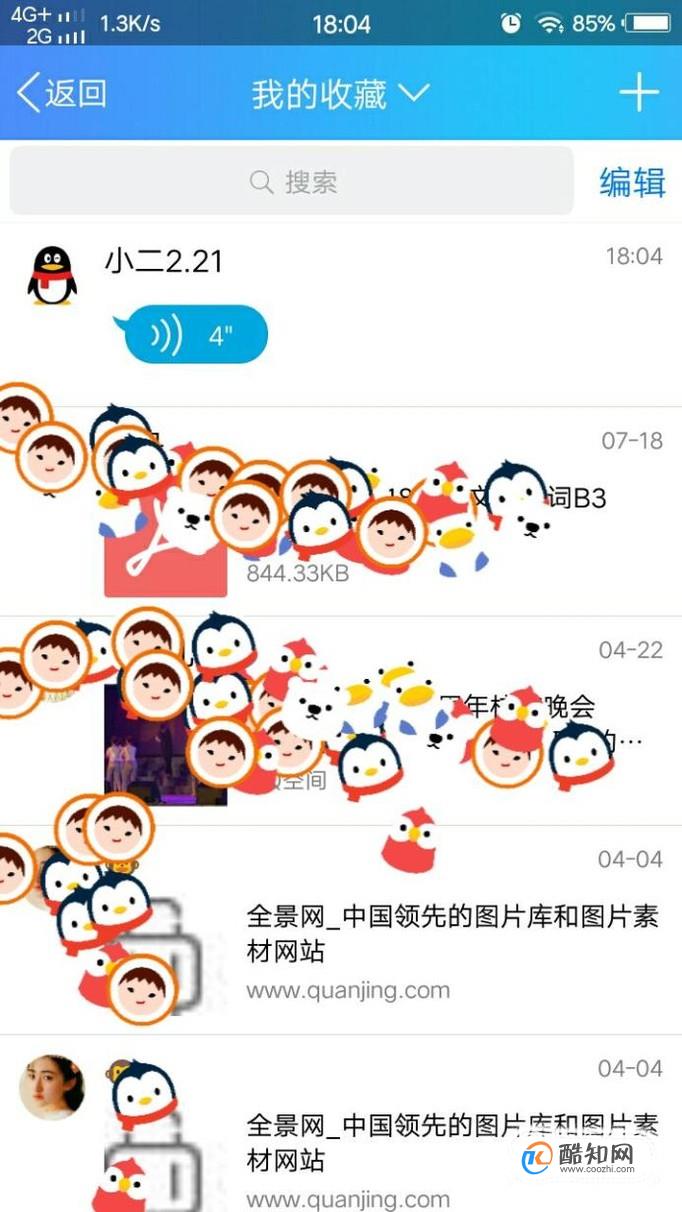This screenshot has width=682, height=1212.
Task: Play the 4" voice message
Action: coord(196,335)
